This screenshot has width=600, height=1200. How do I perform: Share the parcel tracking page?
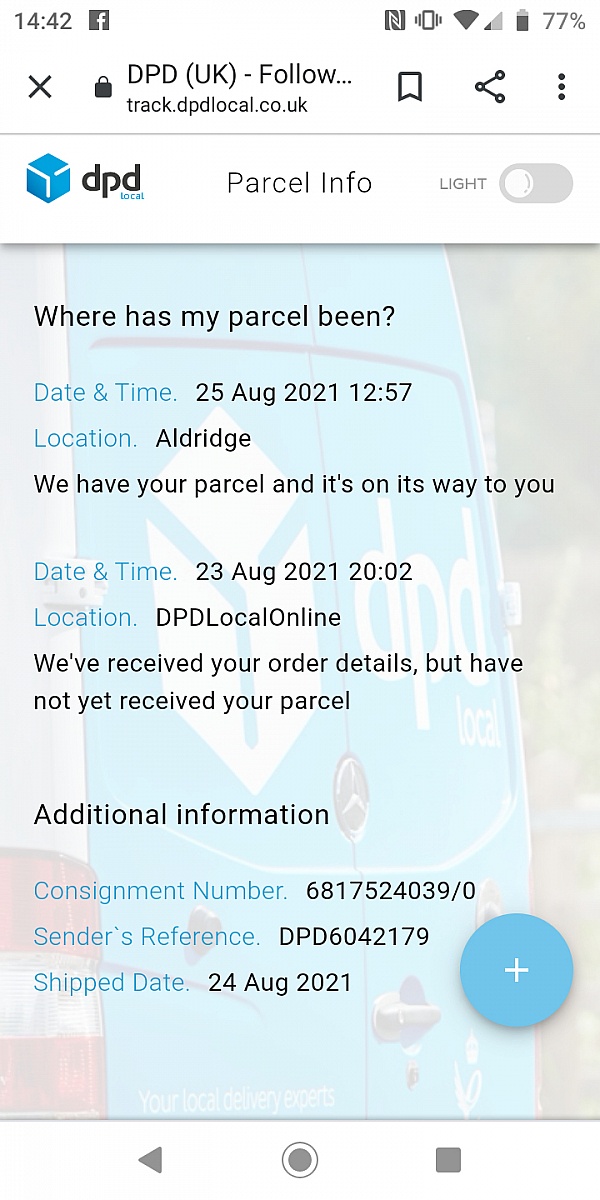tap(490, 88)
